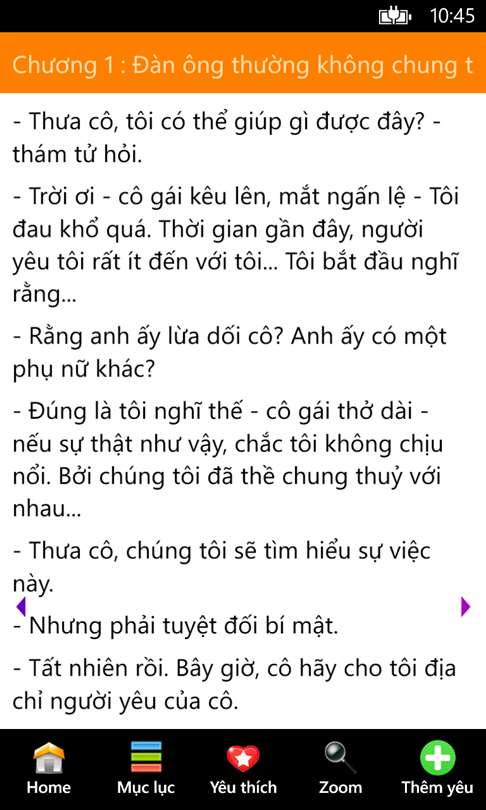Open the Yêu thích favorites list
Screen dimensions: 486x810
pyautogui.click(x=243, y=768)
